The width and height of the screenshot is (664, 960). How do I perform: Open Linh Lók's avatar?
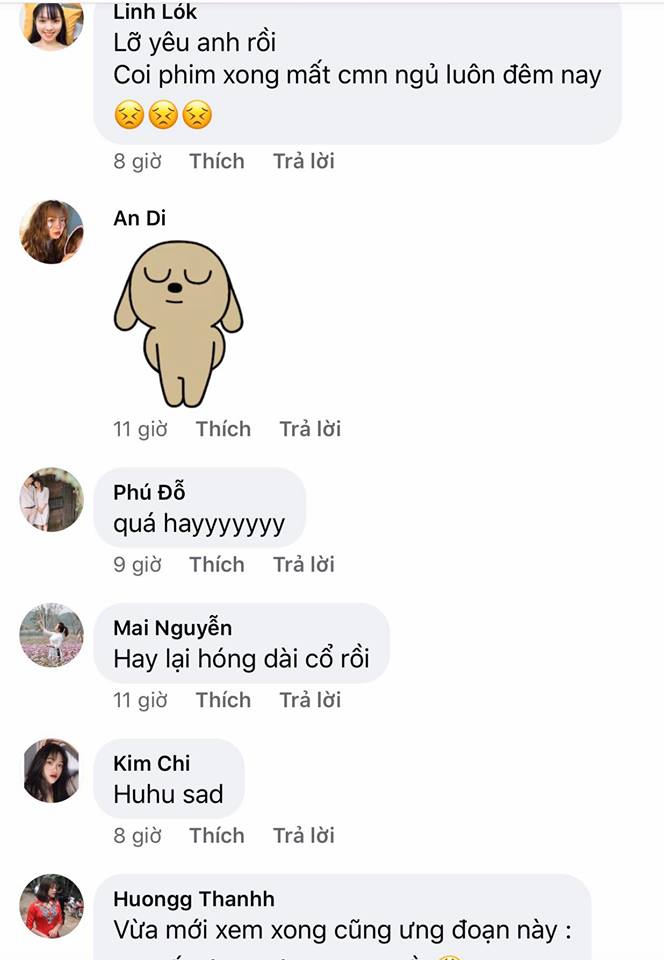tap(51, 24)
